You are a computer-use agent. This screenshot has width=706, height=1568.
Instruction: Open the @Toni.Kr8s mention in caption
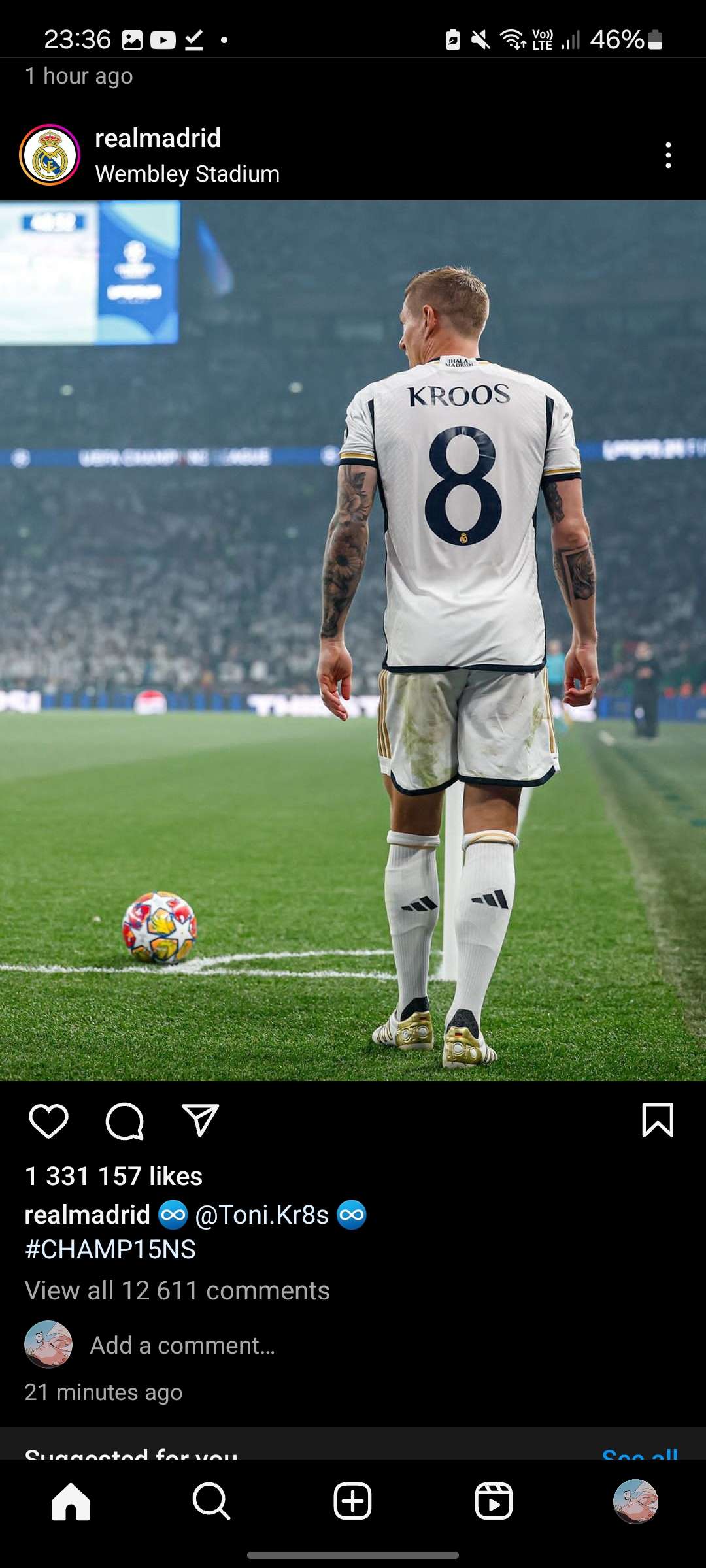click(262, 1215)
